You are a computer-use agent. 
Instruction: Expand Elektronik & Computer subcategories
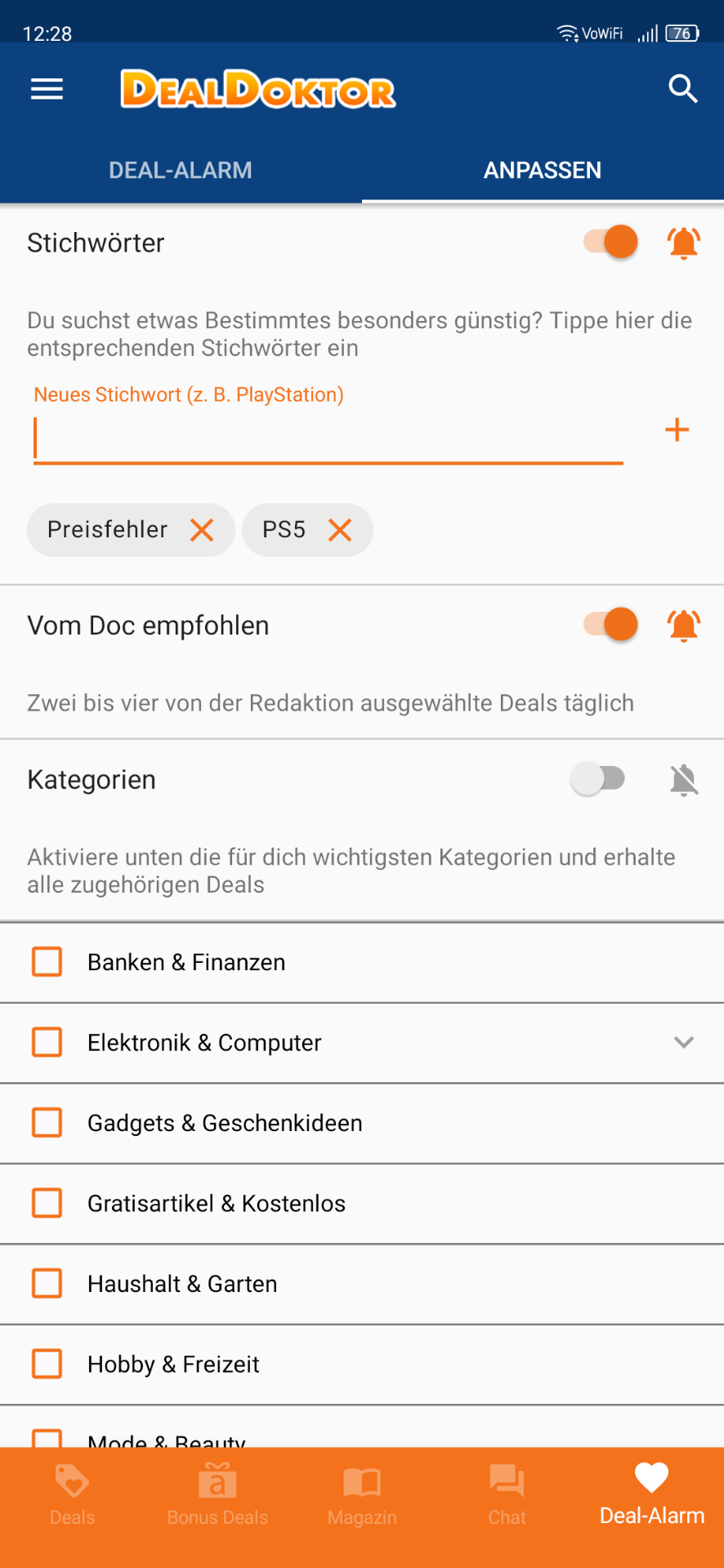[684, 1042]
